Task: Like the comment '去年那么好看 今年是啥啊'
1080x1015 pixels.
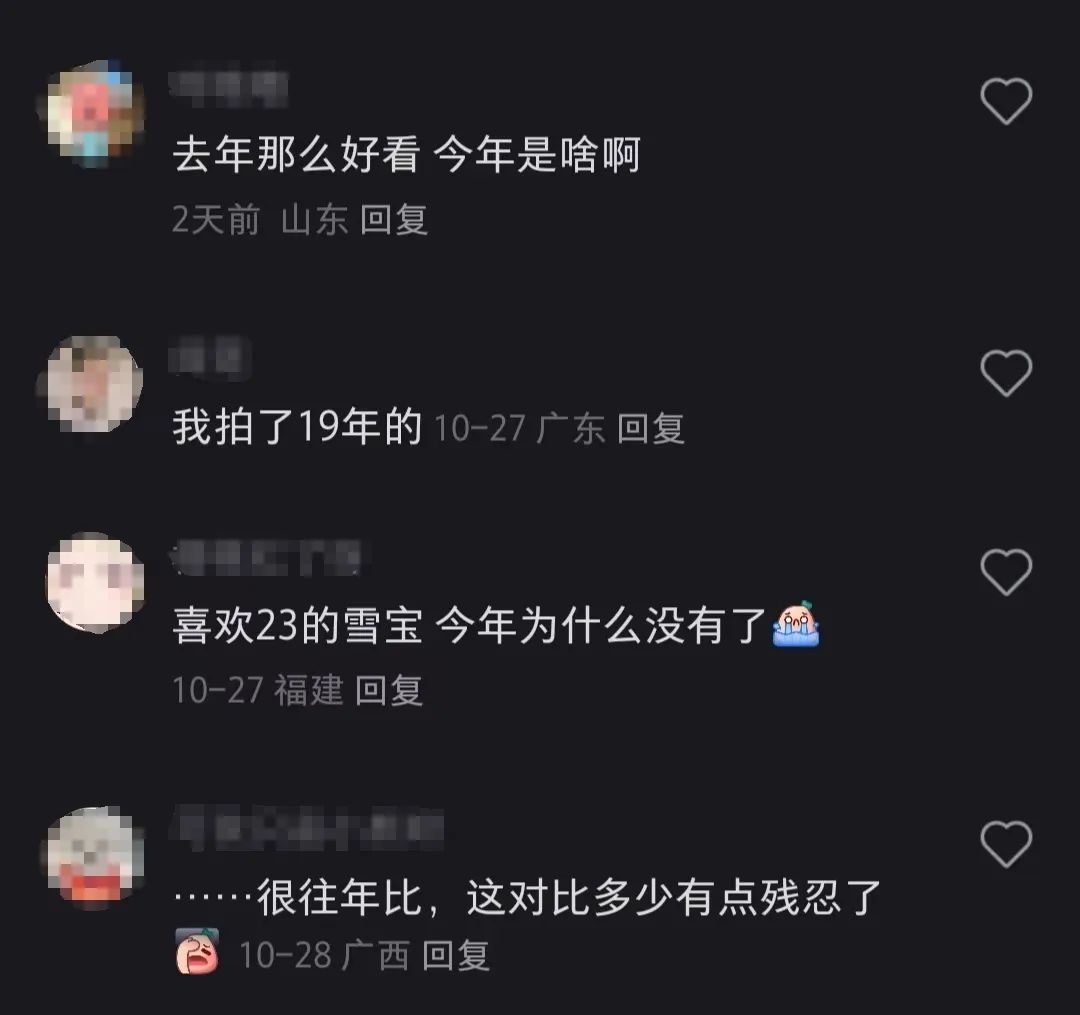Action: (1005, 101)
